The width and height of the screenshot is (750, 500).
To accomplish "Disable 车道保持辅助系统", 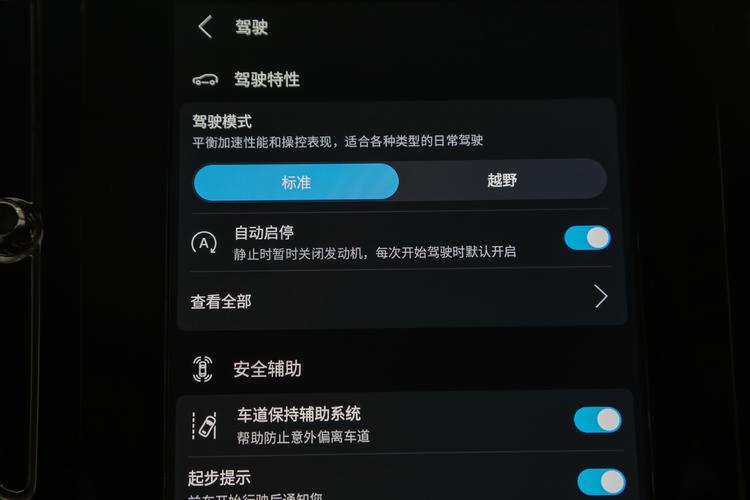I will (x=597, y=420).
